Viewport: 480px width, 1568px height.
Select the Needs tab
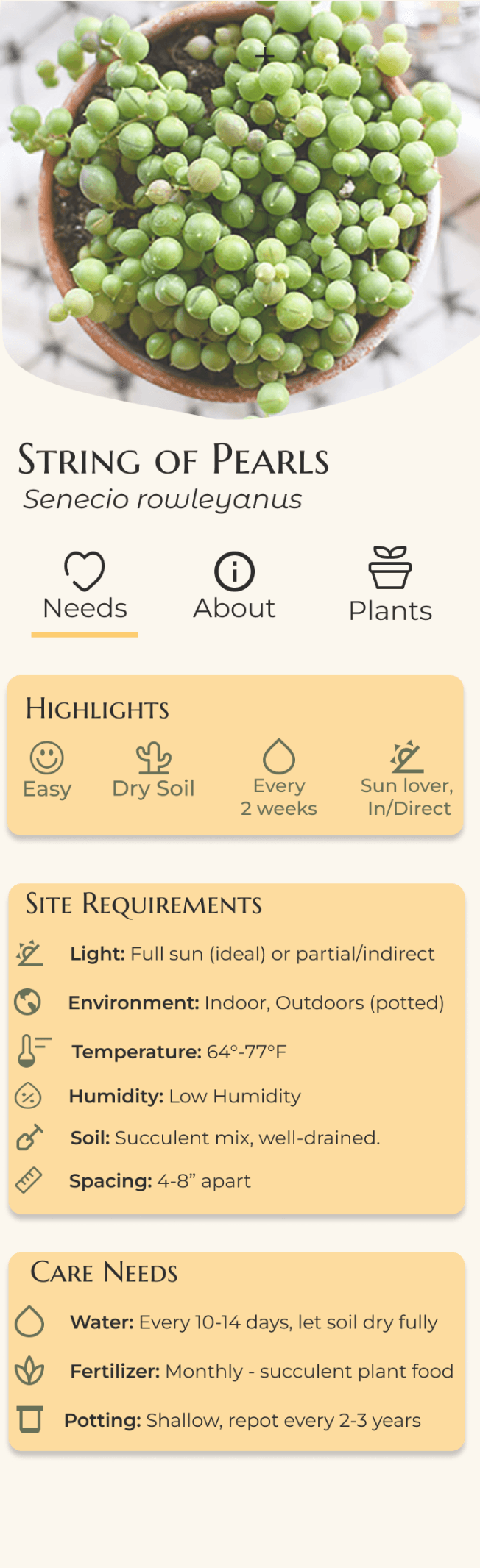[x=85, y=587]
